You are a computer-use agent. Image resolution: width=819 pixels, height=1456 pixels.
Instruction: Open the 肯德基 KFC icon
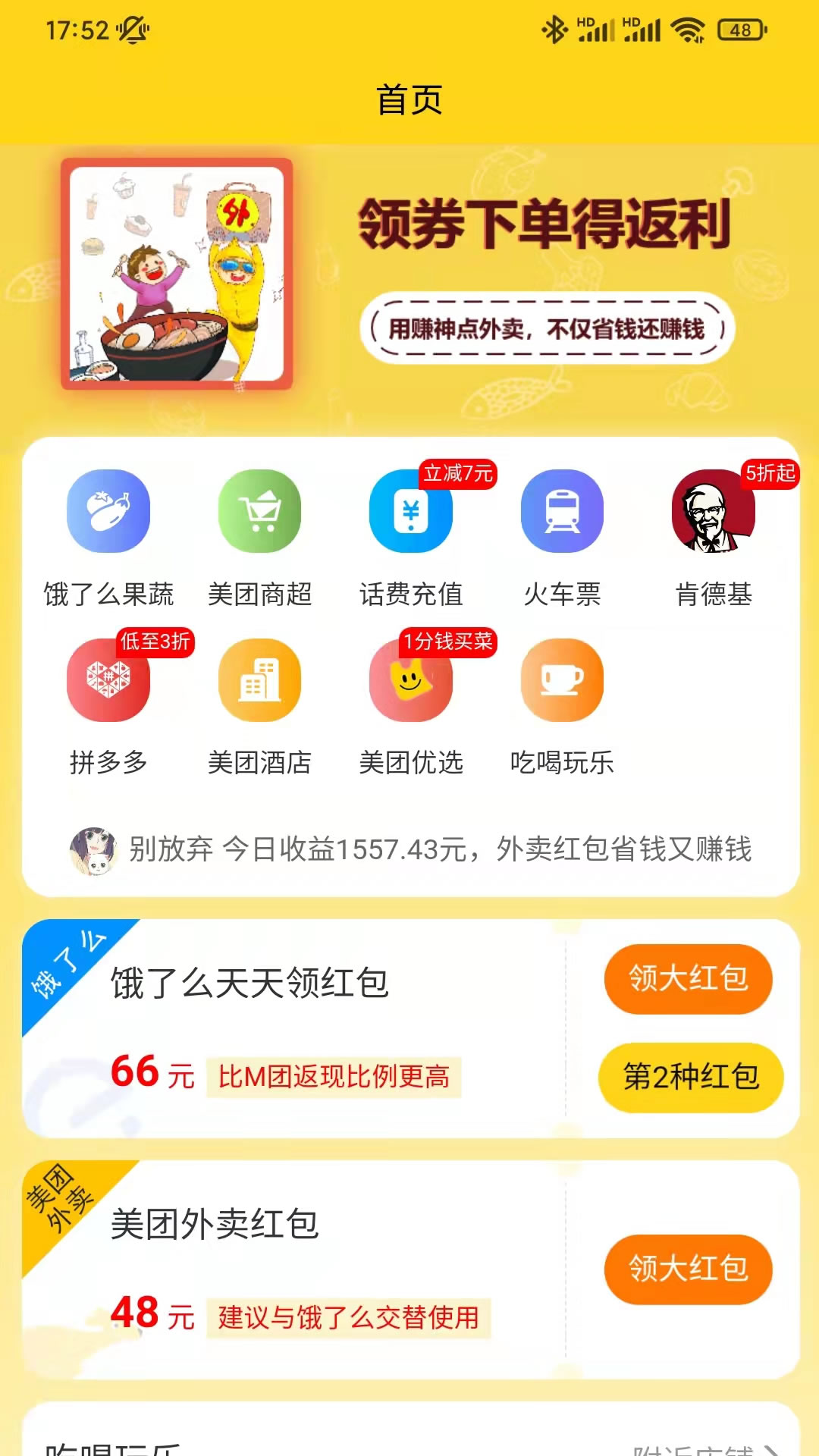click(x=713, y=512)
